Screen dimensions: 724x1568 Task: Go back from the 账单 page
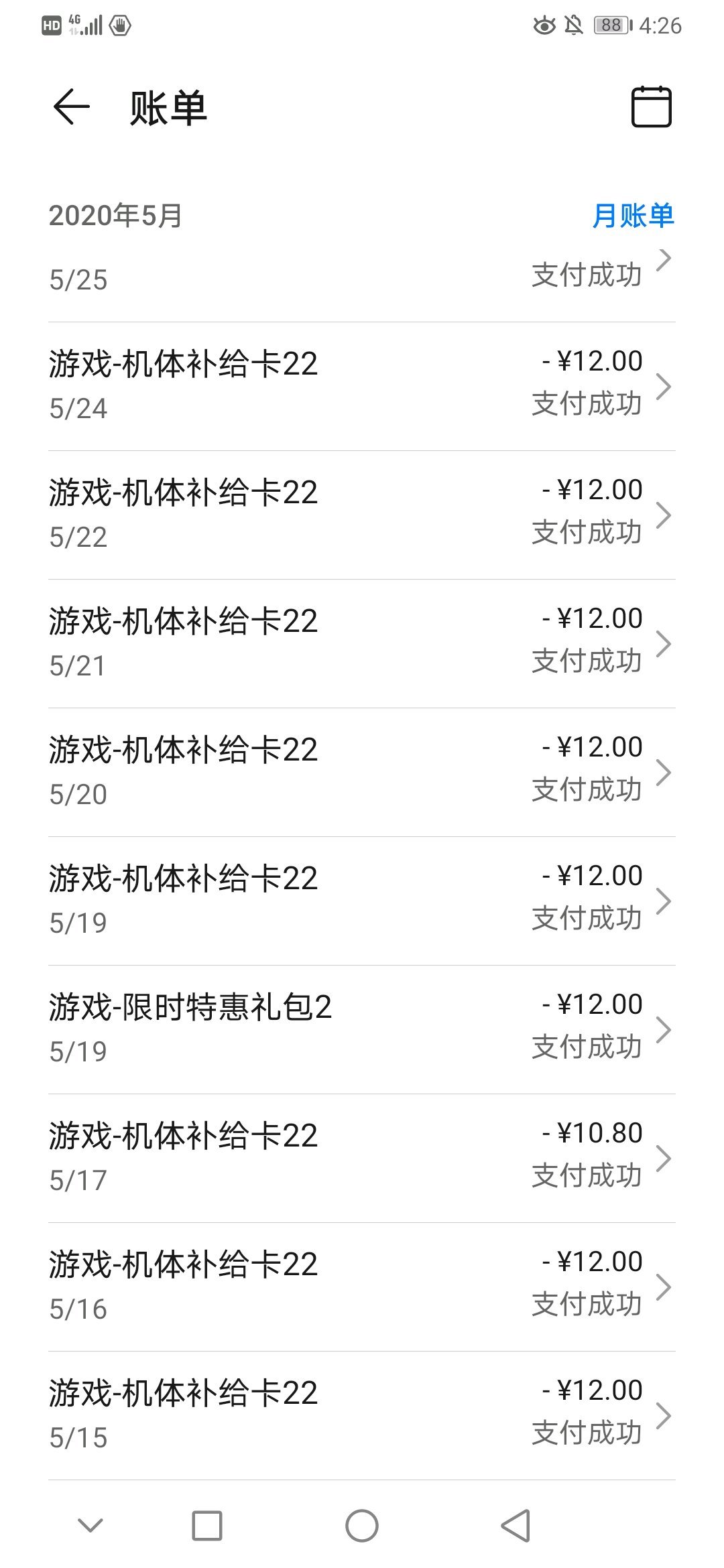pos(71,107)
